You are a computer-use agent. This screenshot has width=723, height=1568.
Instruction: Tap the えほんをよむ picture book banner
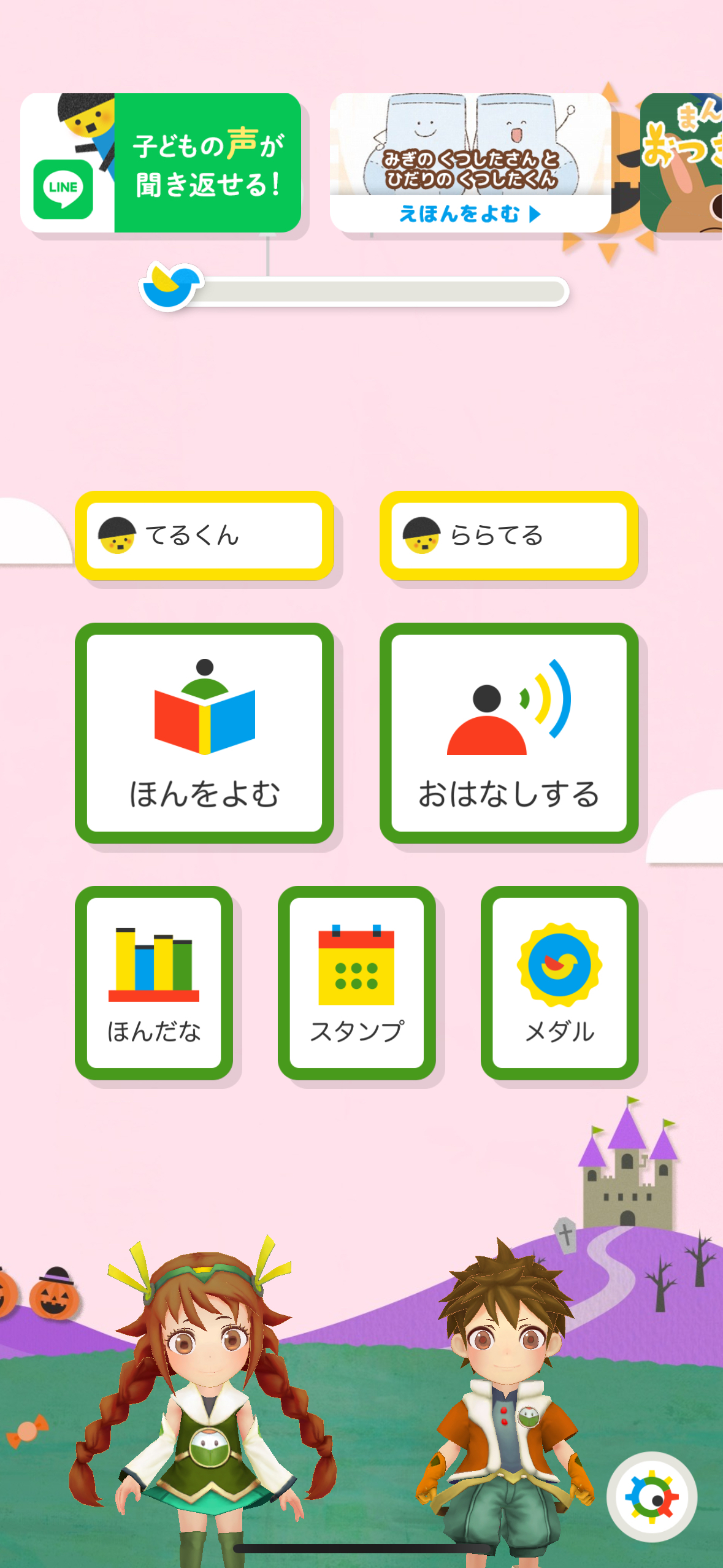point(470,163)
